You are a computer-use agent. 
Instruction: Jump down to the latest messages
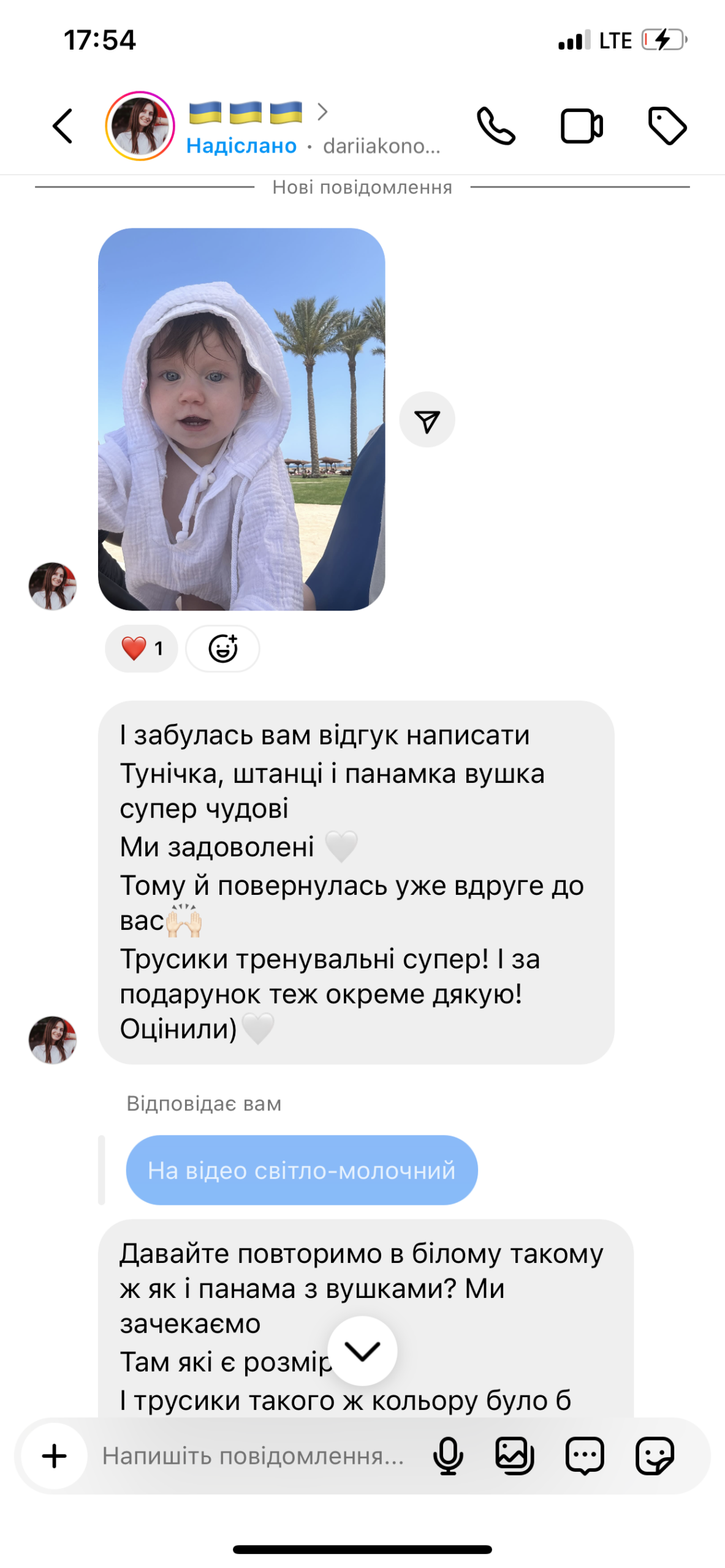point(362,1351)
